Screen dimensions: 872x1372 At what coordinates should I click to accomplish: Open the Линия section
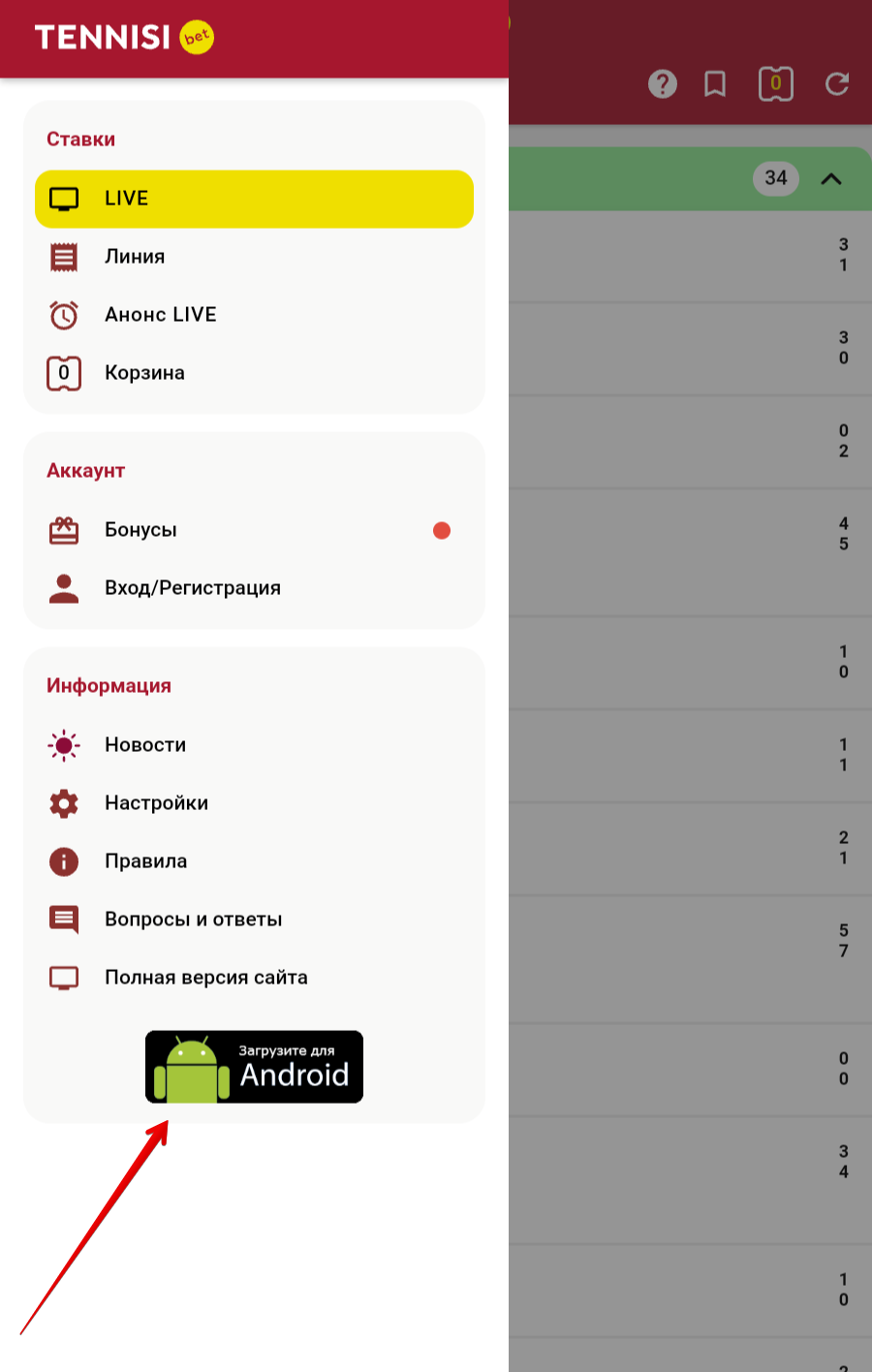[x=135, y=257]
